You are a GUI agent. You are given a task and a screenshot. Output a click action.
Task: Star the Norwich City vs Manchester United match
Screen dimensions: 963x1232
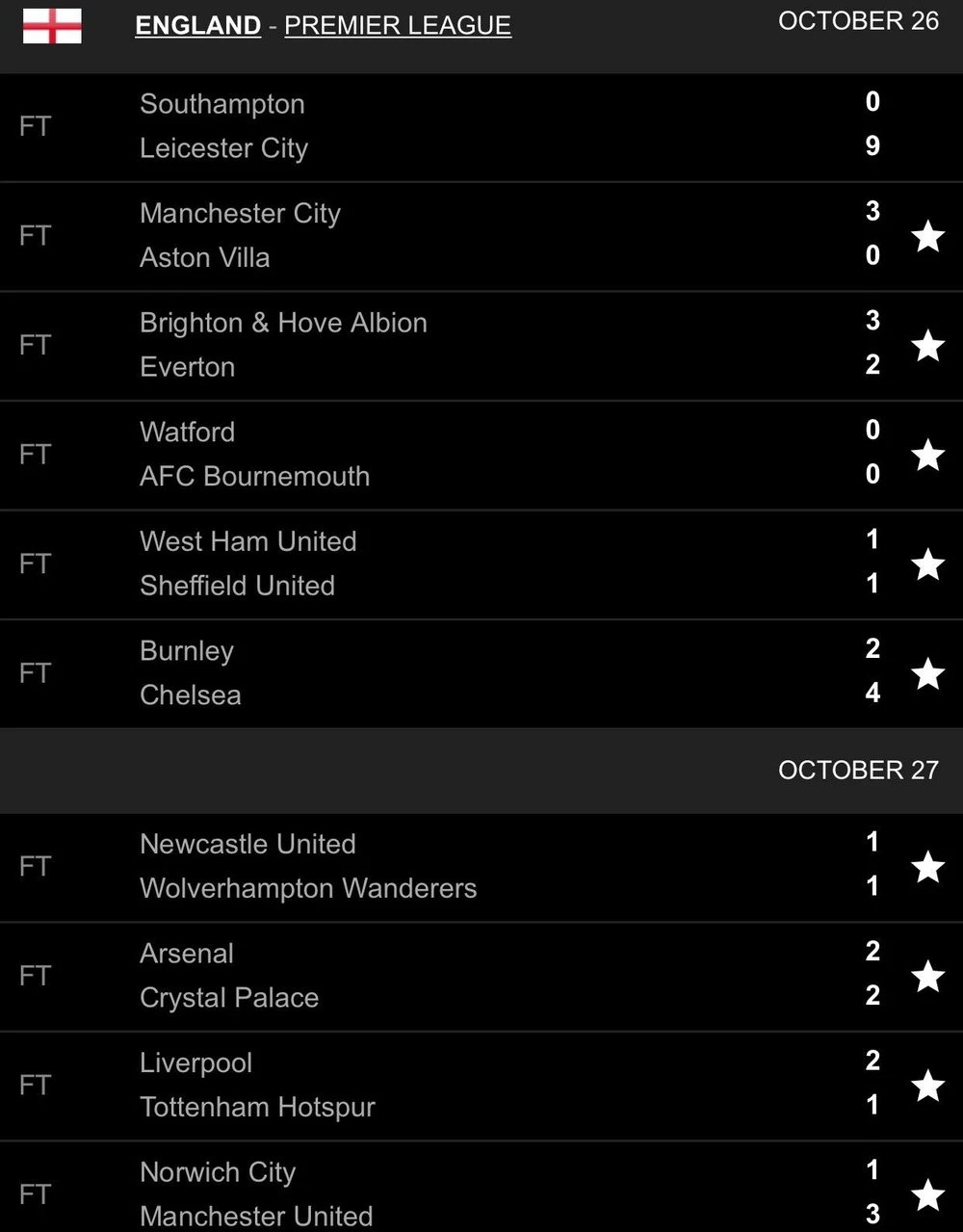tap(927, 1194)
